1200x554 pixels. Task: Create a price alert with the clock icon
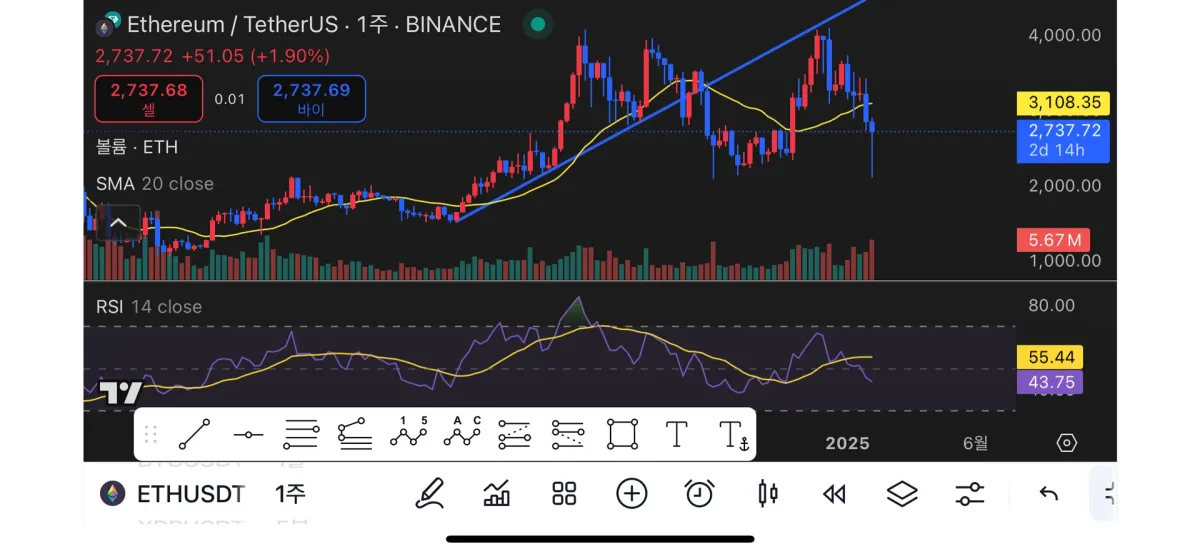[699, 493]
